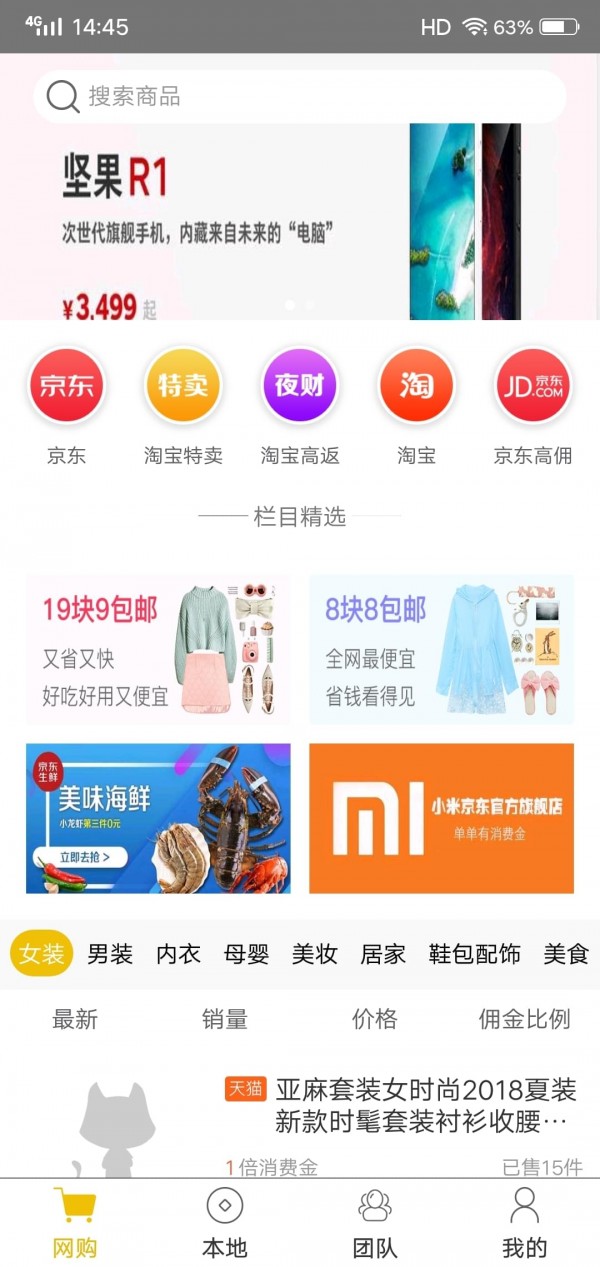Open 小米京东官方旗舰店 banner
600x1267 pixels.
(x=441, y=818)
